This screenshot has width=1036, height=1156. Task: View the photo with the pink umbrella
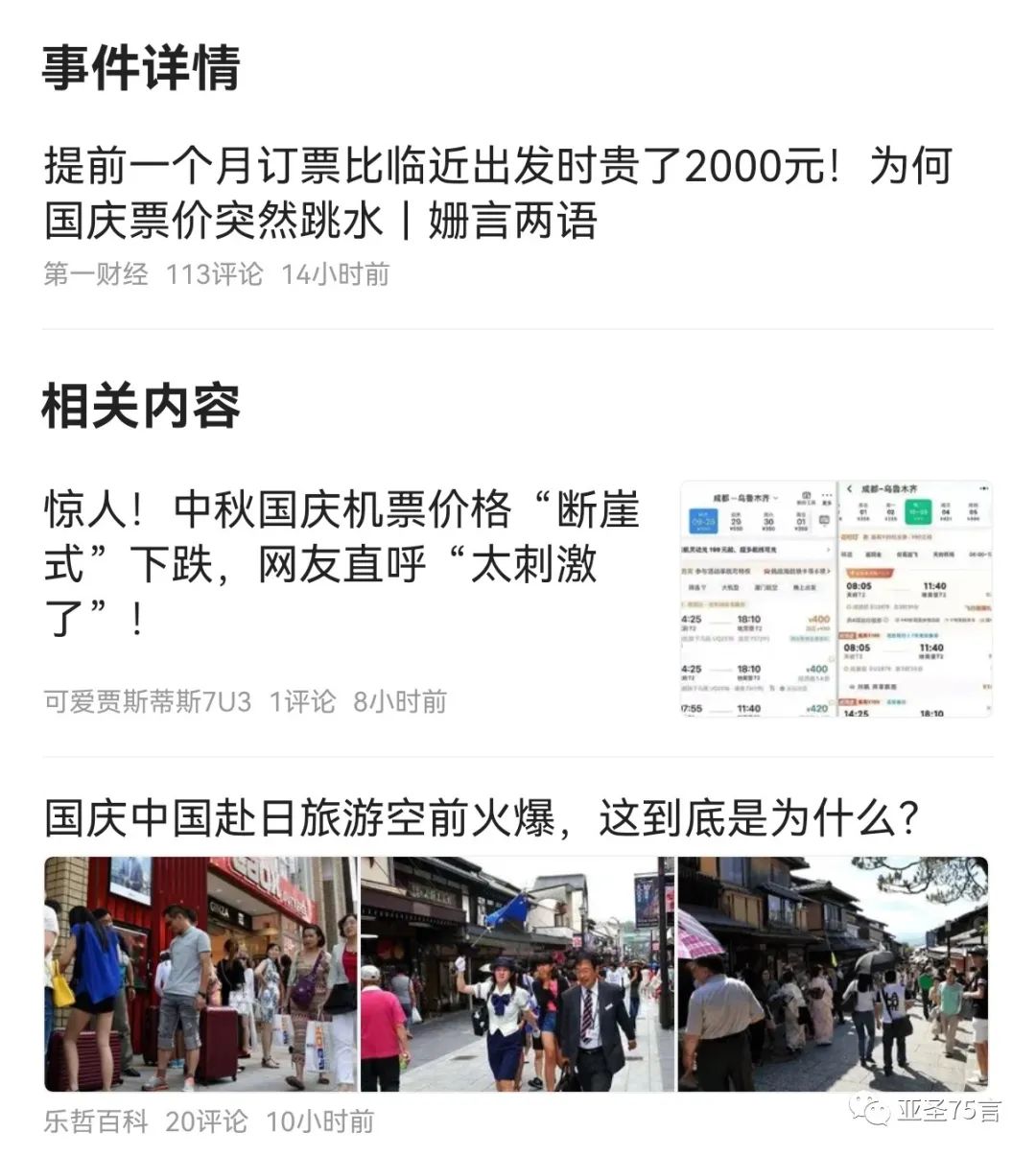[x=833, y=974]
